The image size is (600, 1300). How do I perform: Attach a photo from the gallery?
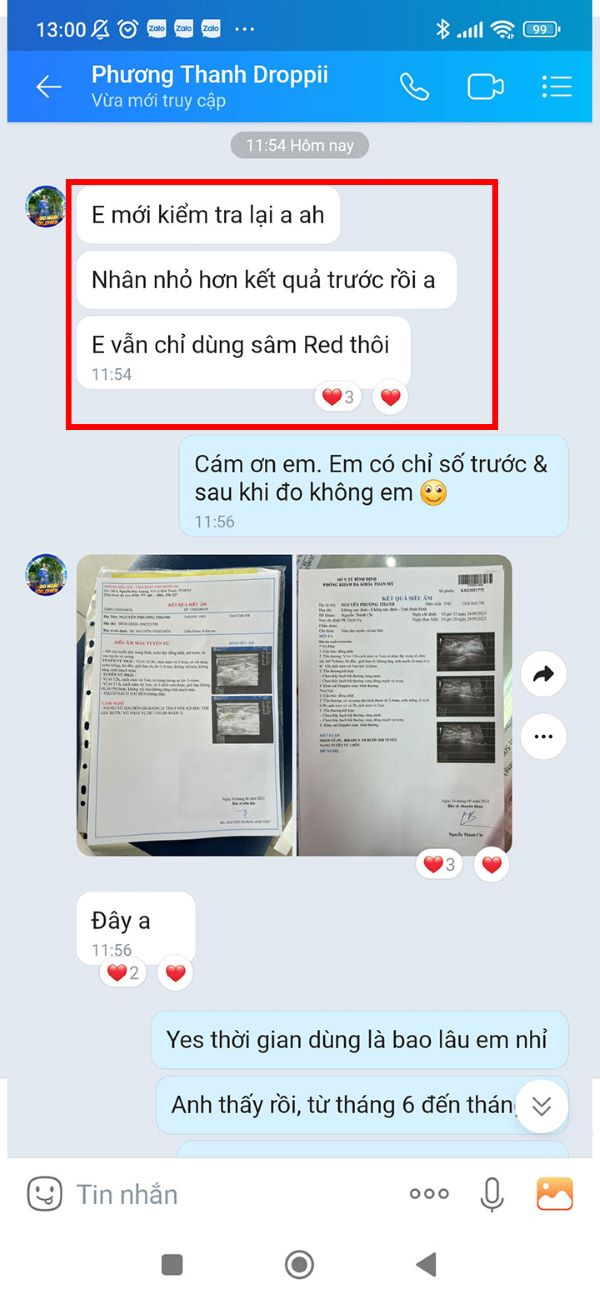click(555, 1194)
